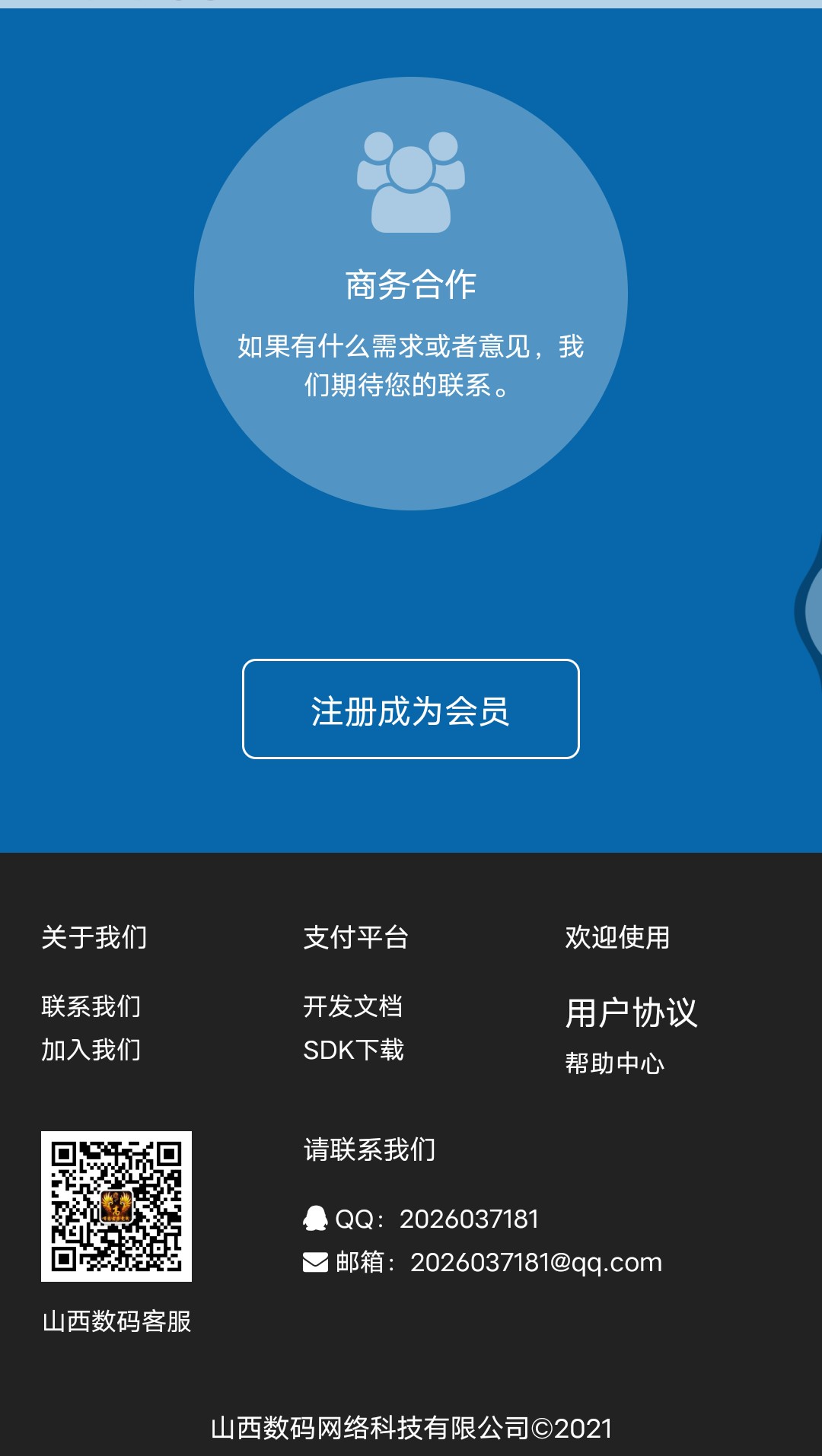
Task: Open the 商务合作 circle card
Action: tap(410, 294)
